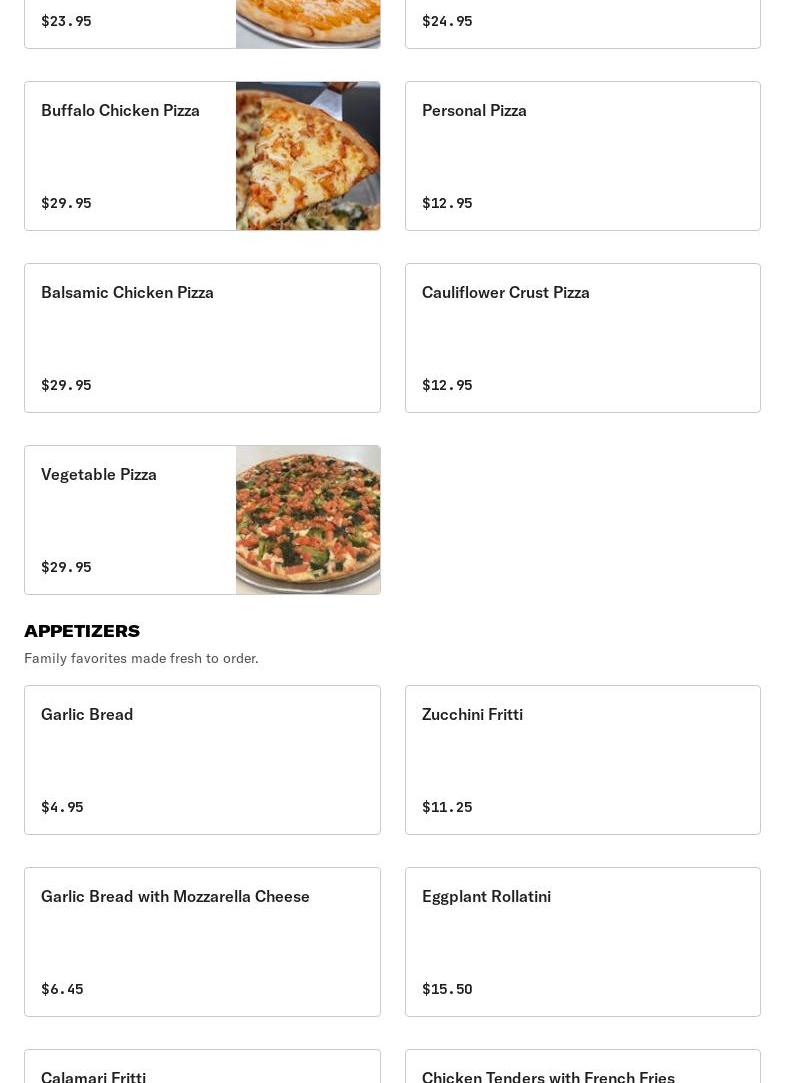The width and height of the screenshot is (785, 1083).
Task: Open the Buffalo Chicken Pizza item
Action: pyautogui.click(x=202, y=156)
